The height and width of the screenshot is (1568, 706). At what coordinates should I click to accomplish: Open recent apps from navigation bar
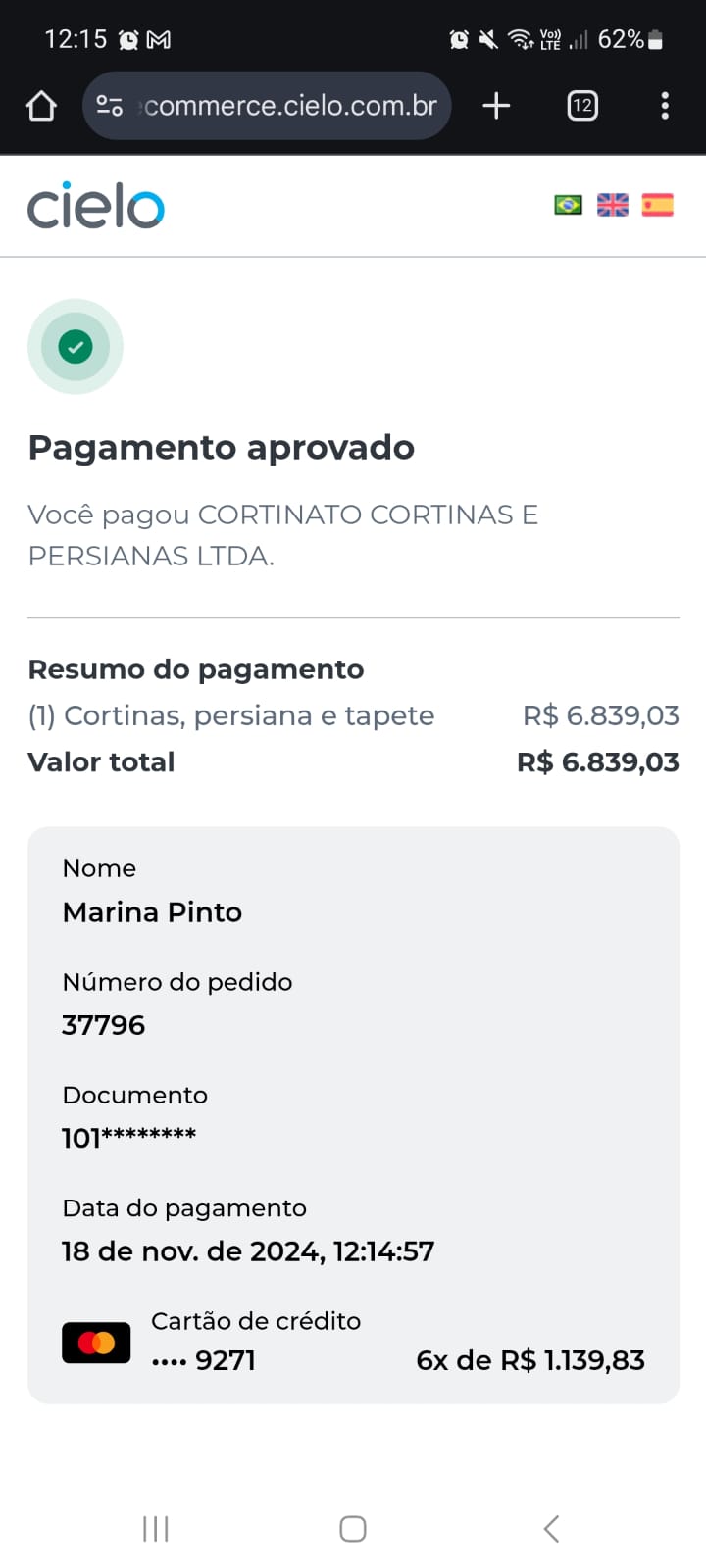click(156, 1528)
